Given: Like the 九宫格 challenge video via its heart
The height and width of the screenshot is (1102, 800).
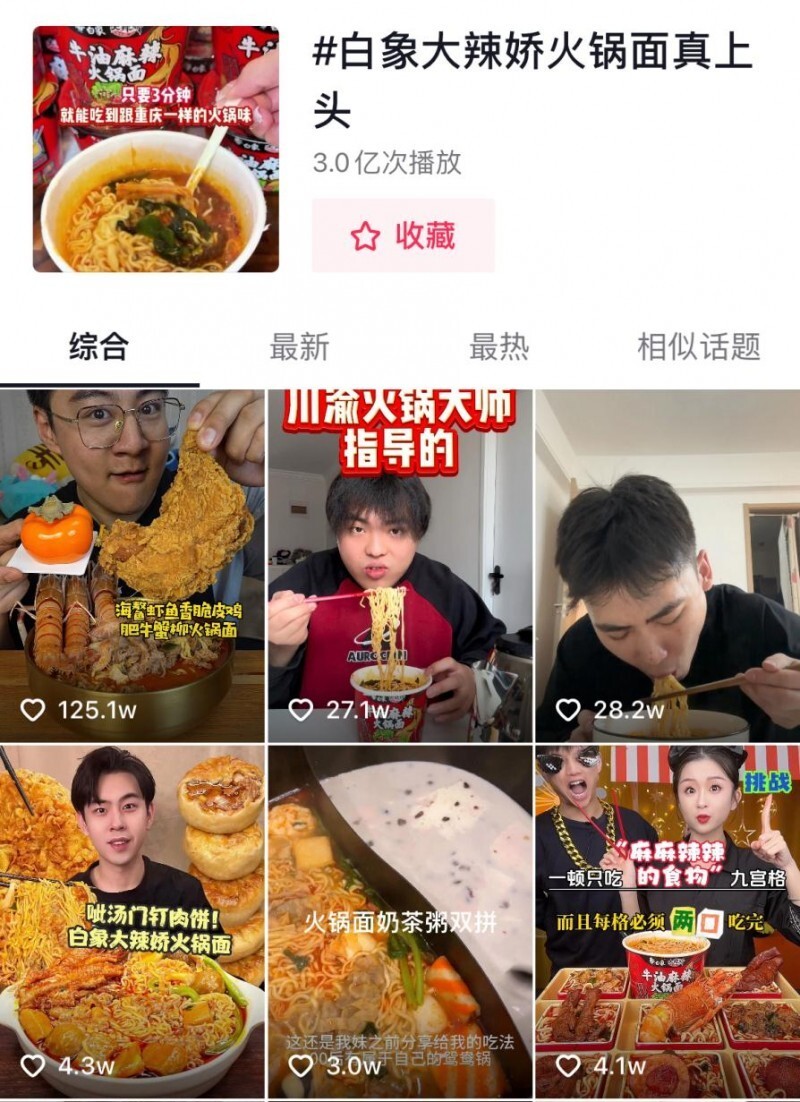Looking at the screenshot, I should [x=566, y=1064].
